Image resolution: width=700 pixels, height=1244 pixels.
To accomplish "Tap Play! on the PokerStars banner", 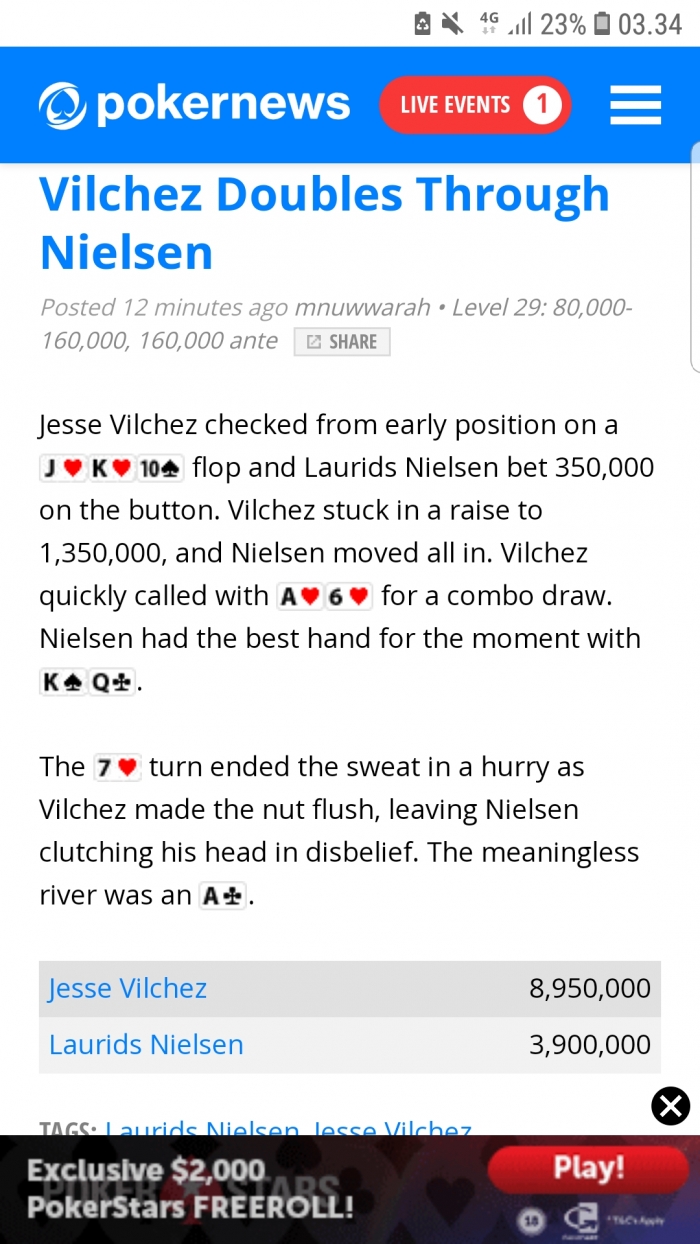I will click(x=588, y=1168).
